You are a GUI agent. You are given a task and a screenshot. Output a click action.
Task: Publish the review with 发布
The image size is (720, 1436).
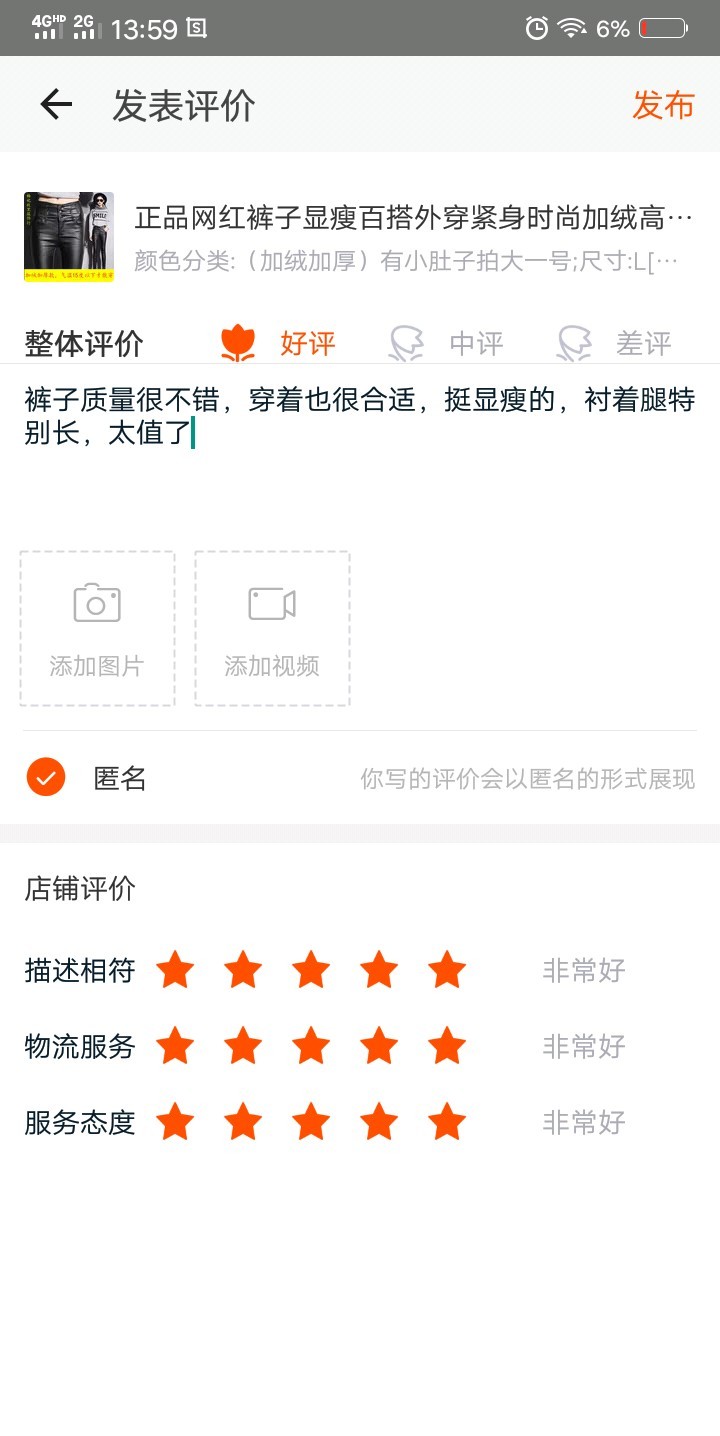tap(662, 105)
